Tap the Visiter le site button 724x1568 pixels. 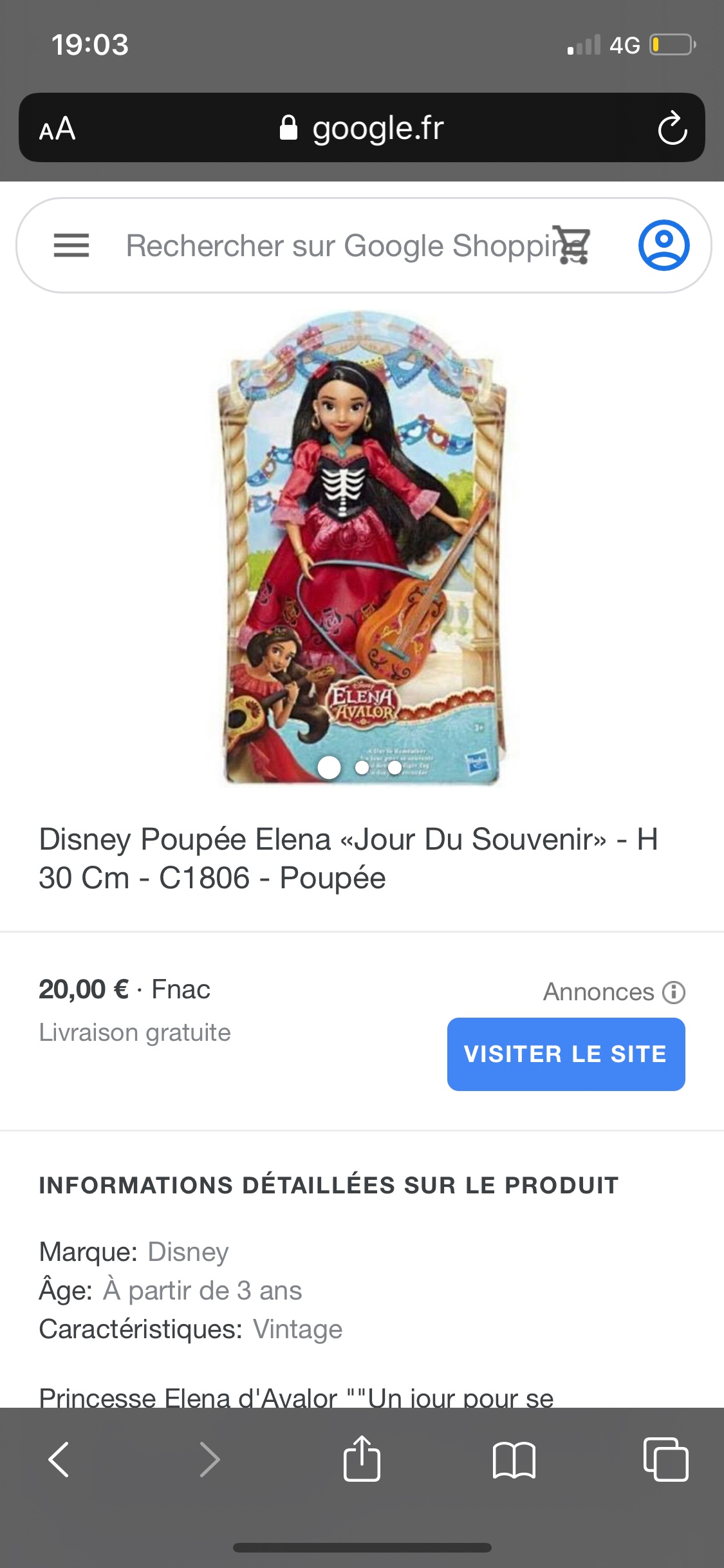[566, 1054]
